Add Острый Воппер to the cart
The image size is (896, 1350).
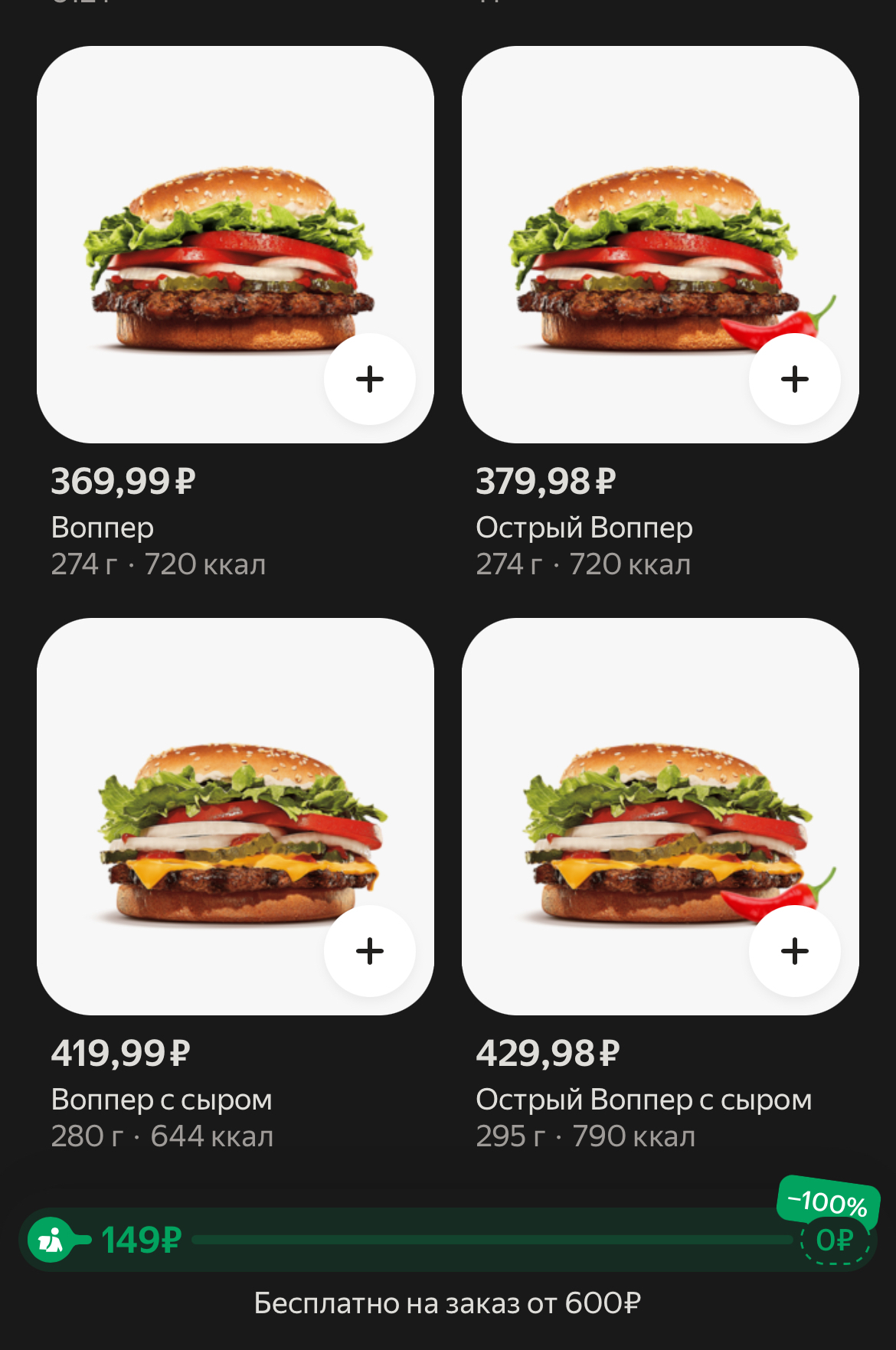point(794,379)
